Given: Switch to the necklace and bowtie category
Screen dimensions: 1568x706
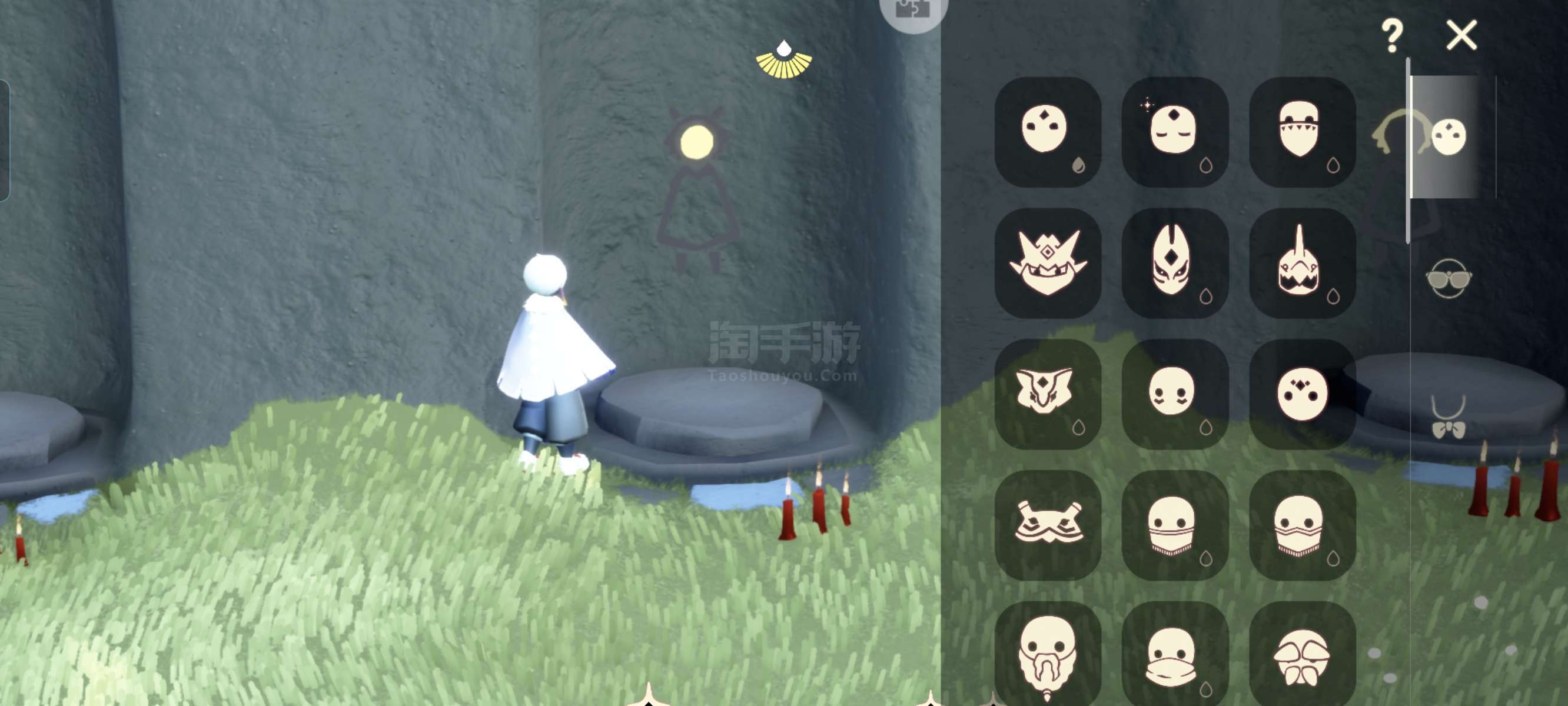Looking at the screenshot, I should [x=1449, y=418].
